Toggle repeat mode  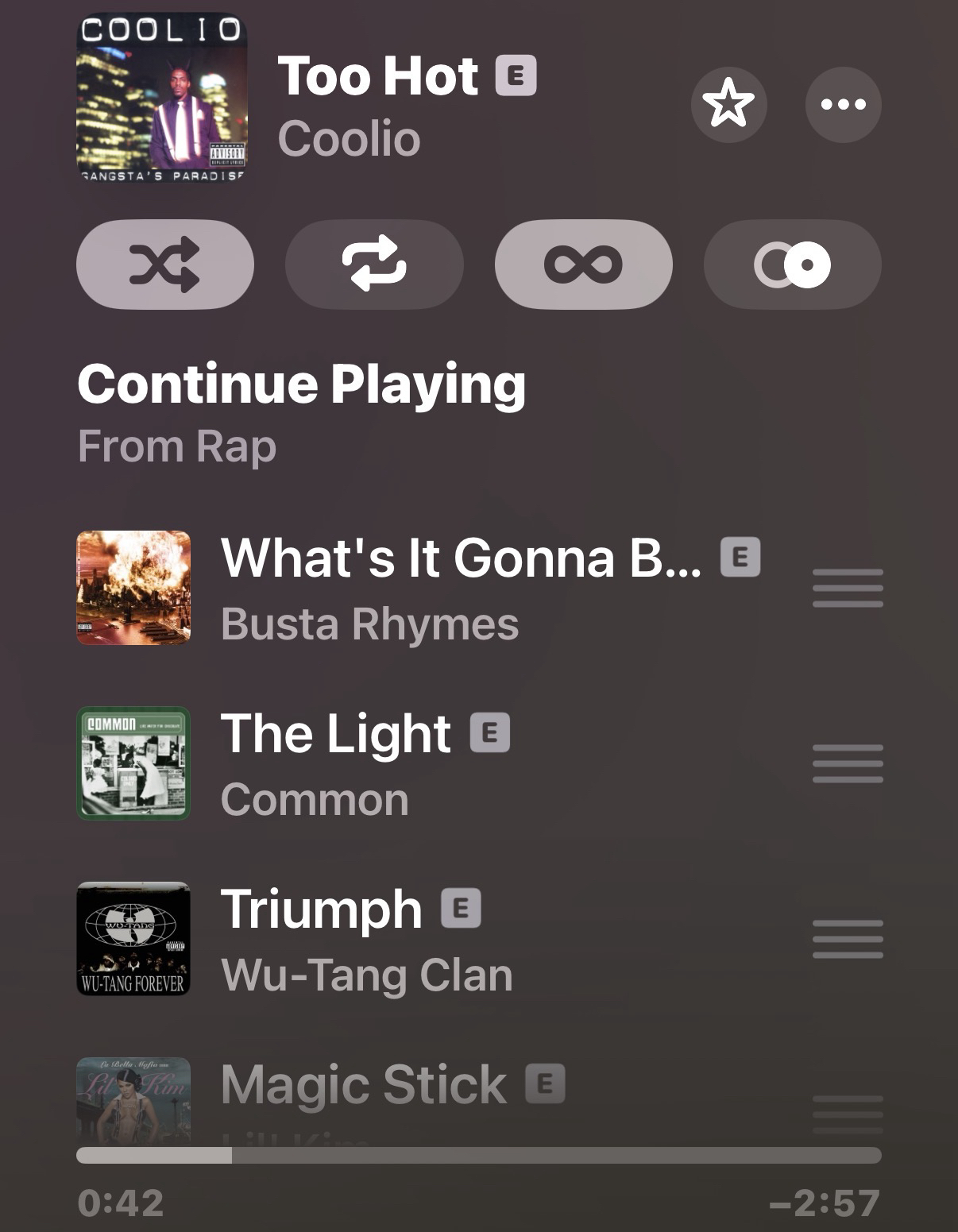click(x=374, y=265)
